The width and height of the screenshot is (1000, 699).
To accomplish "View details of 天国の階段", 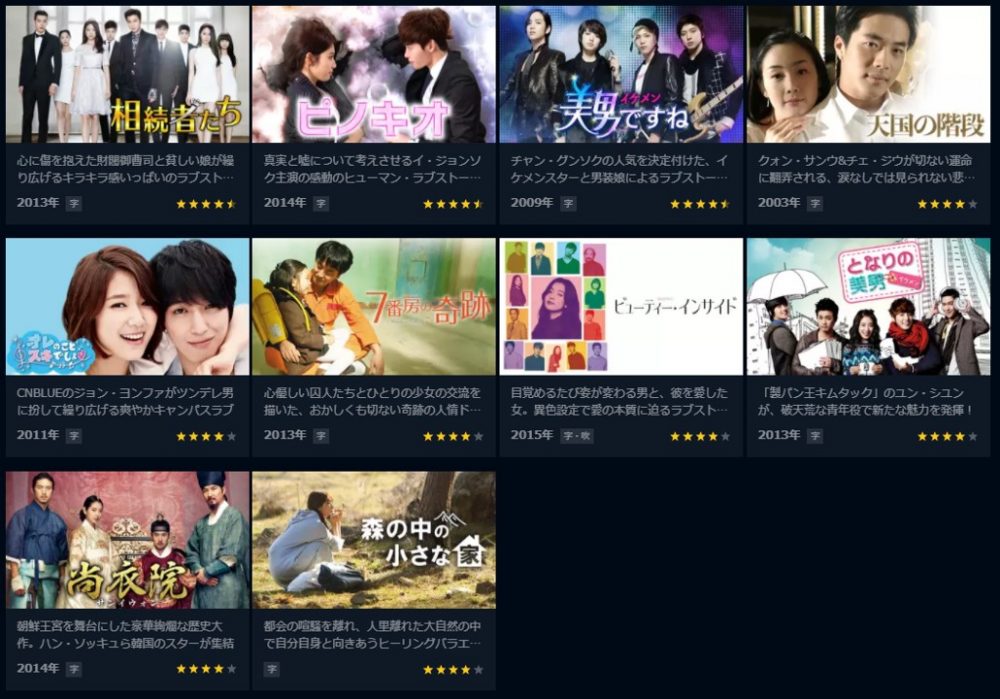I will coord(868,75).
